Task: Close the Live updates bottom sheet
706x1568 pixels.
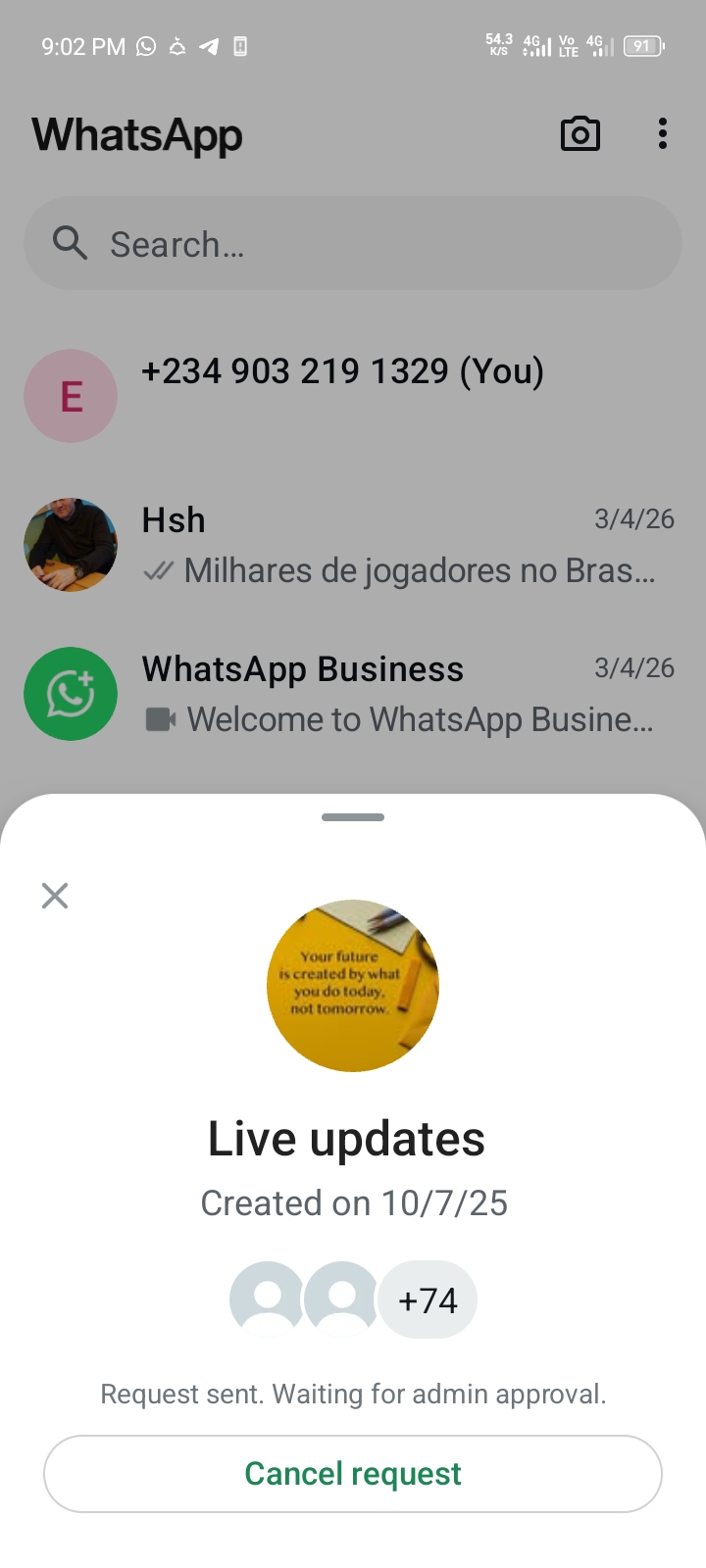Action: (55, 895)
